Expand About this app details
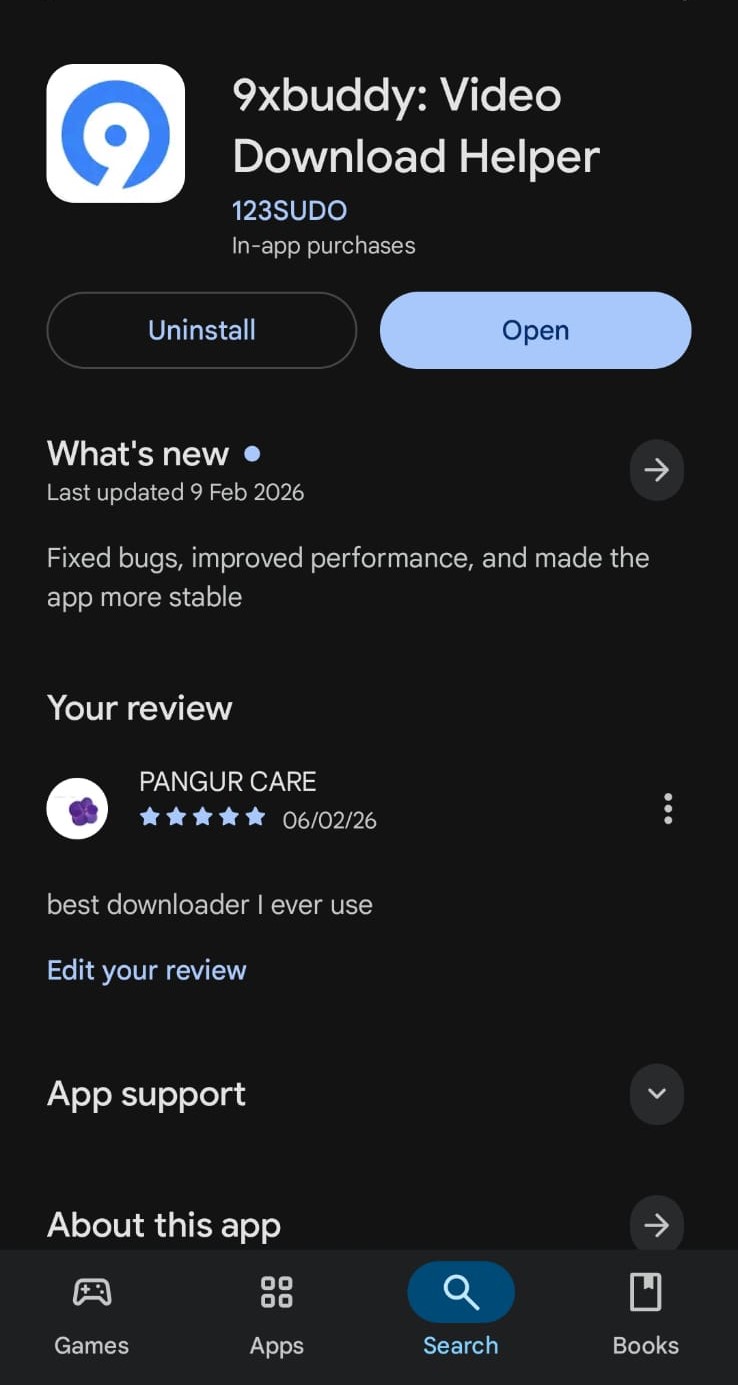738x1385 pixels. pyautogui.click(x=656, y=1224)
